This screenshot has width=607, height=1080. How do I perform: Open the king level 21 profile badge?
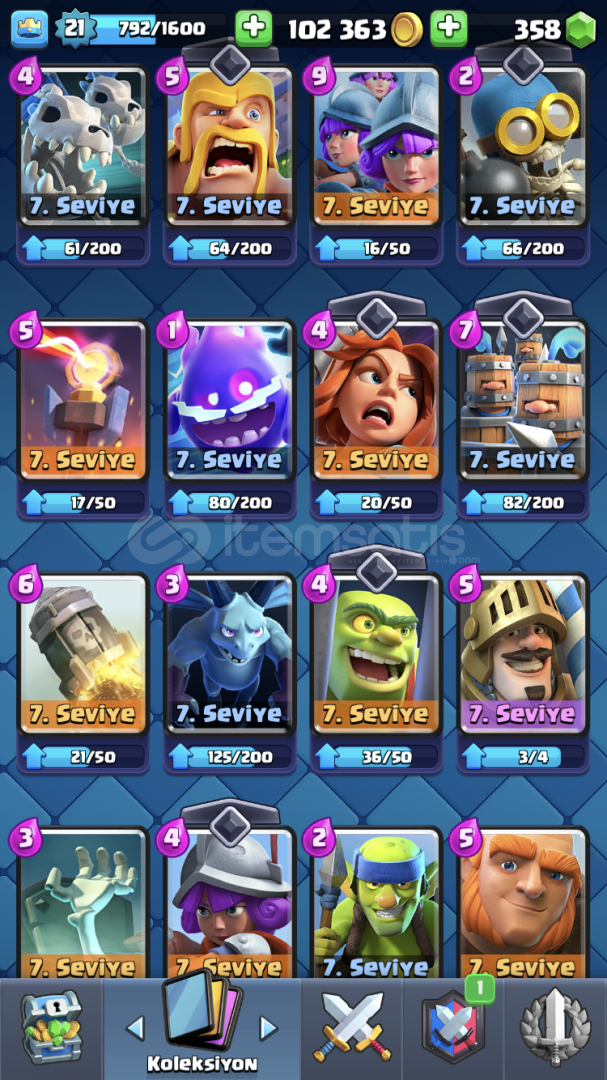point(72,29)
